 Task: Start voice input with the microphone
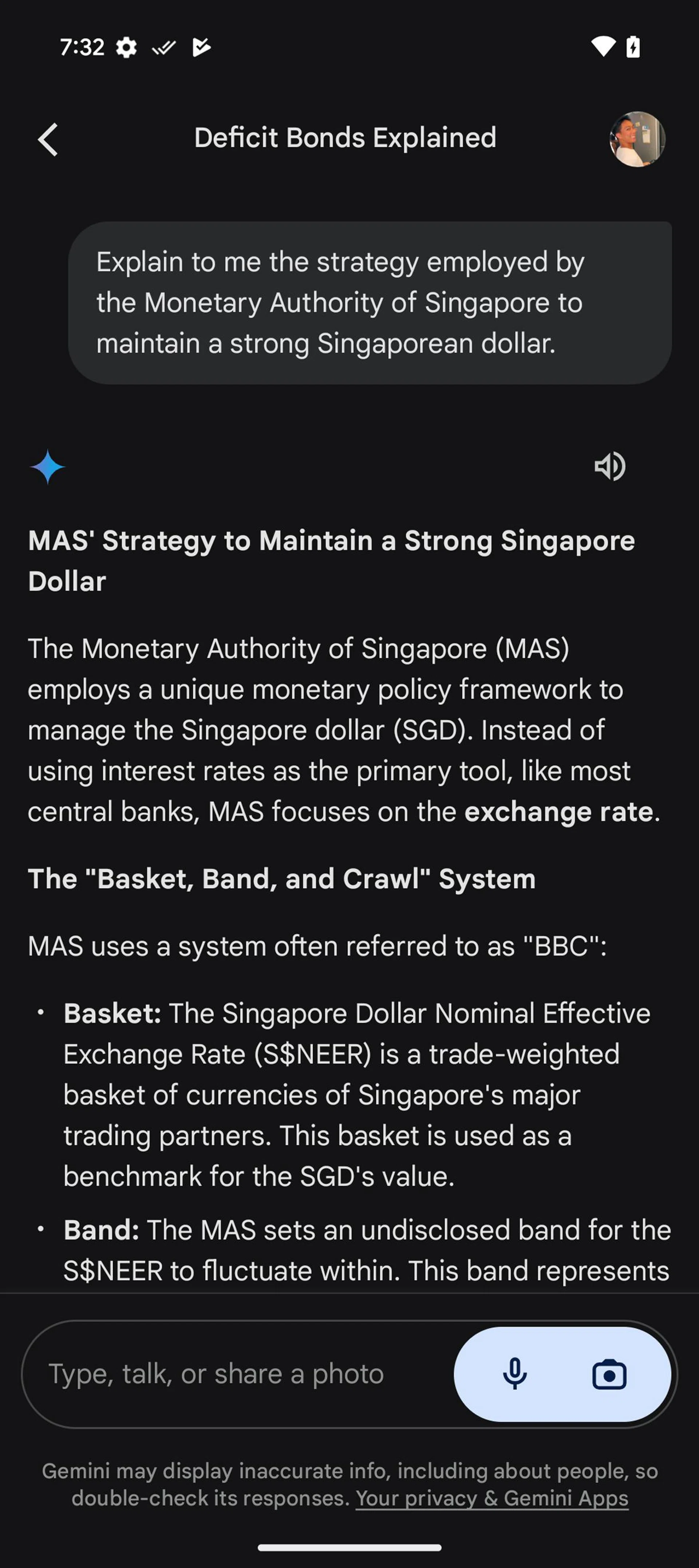(514, 1374)
